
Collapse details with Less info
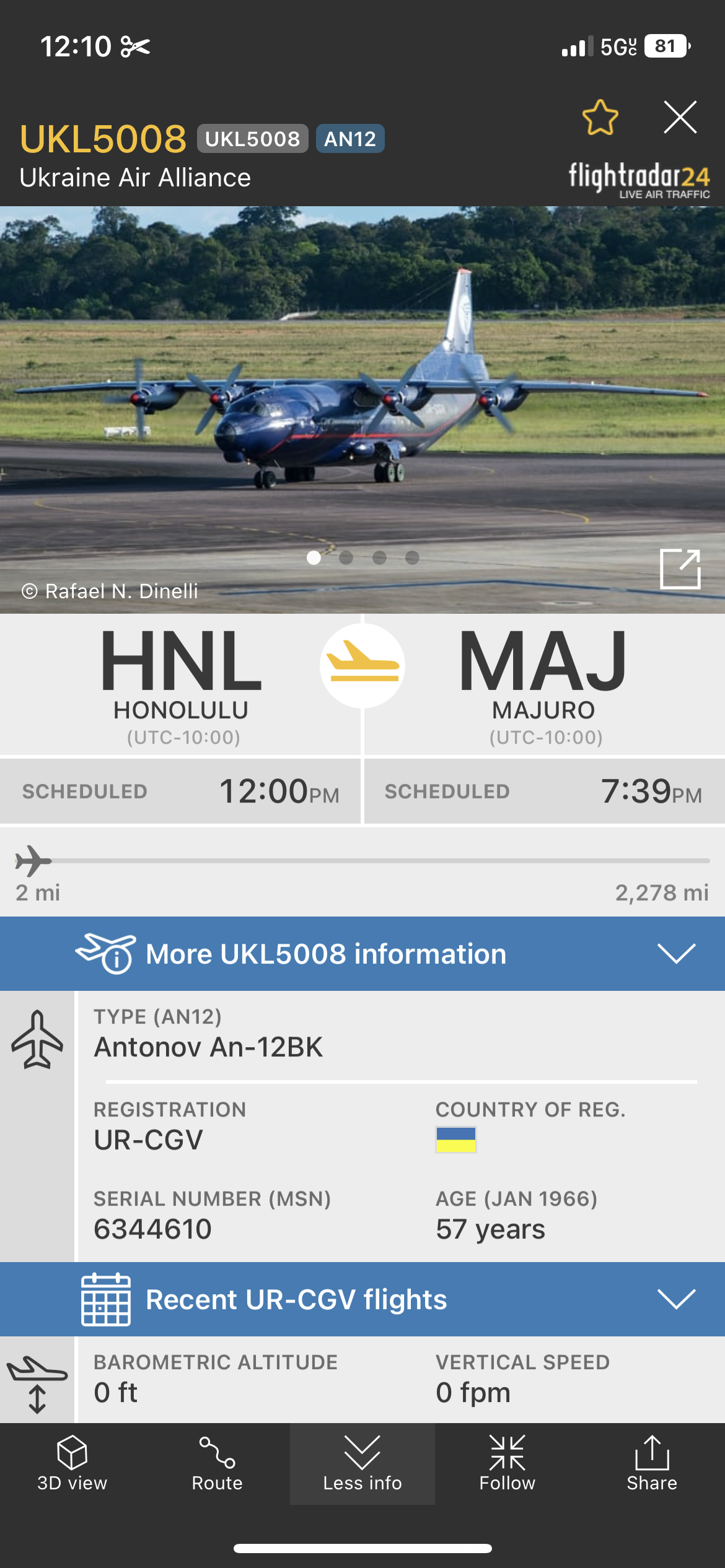(x=362, y=1464)
